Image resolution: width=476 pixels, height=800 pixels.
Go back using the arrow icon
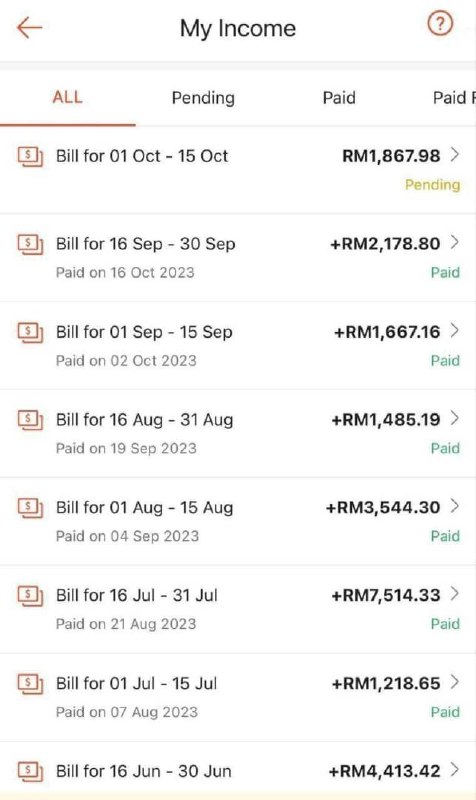tap(29, 27)
